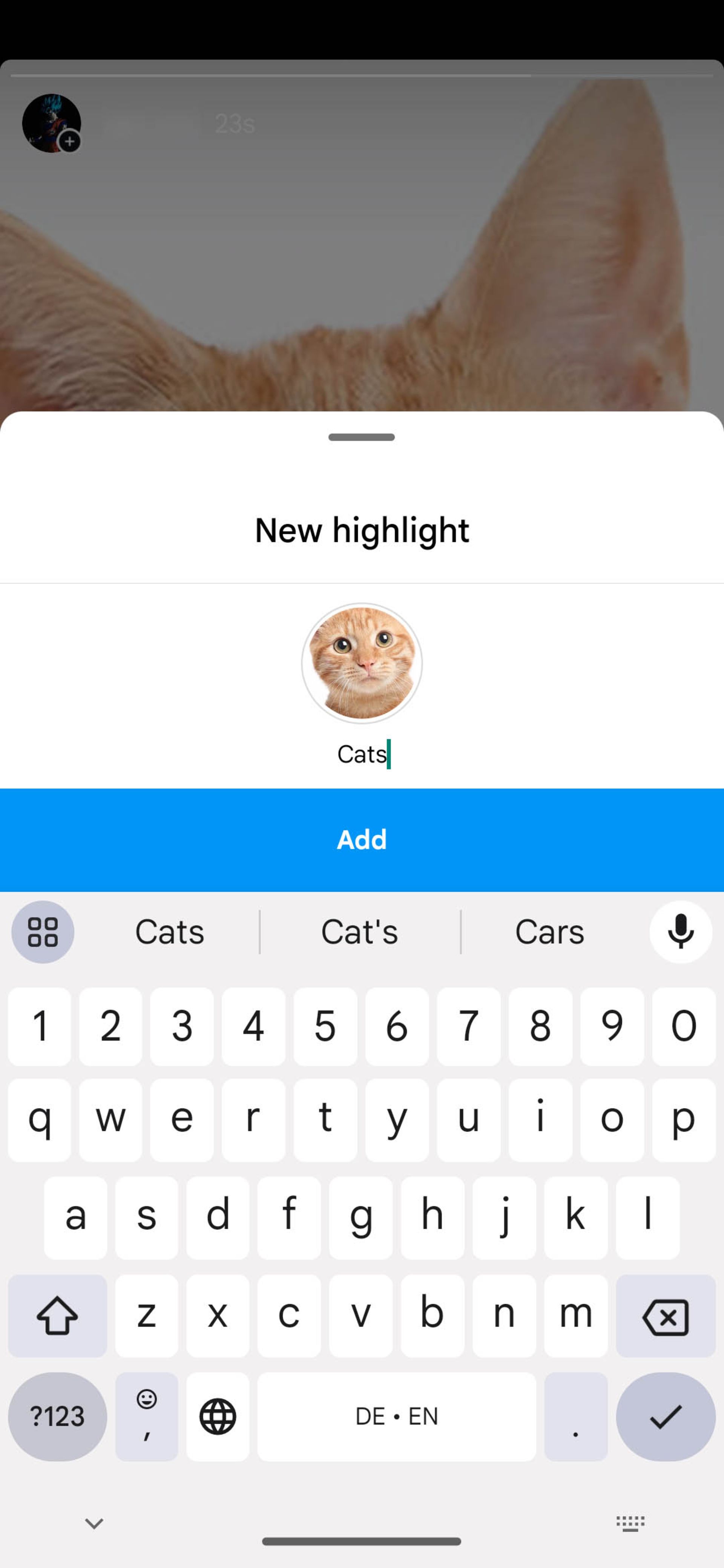Switch keyboard language via the globe key
The width and height of the screenshot is (724, 1568).
tap(217, 1416)
